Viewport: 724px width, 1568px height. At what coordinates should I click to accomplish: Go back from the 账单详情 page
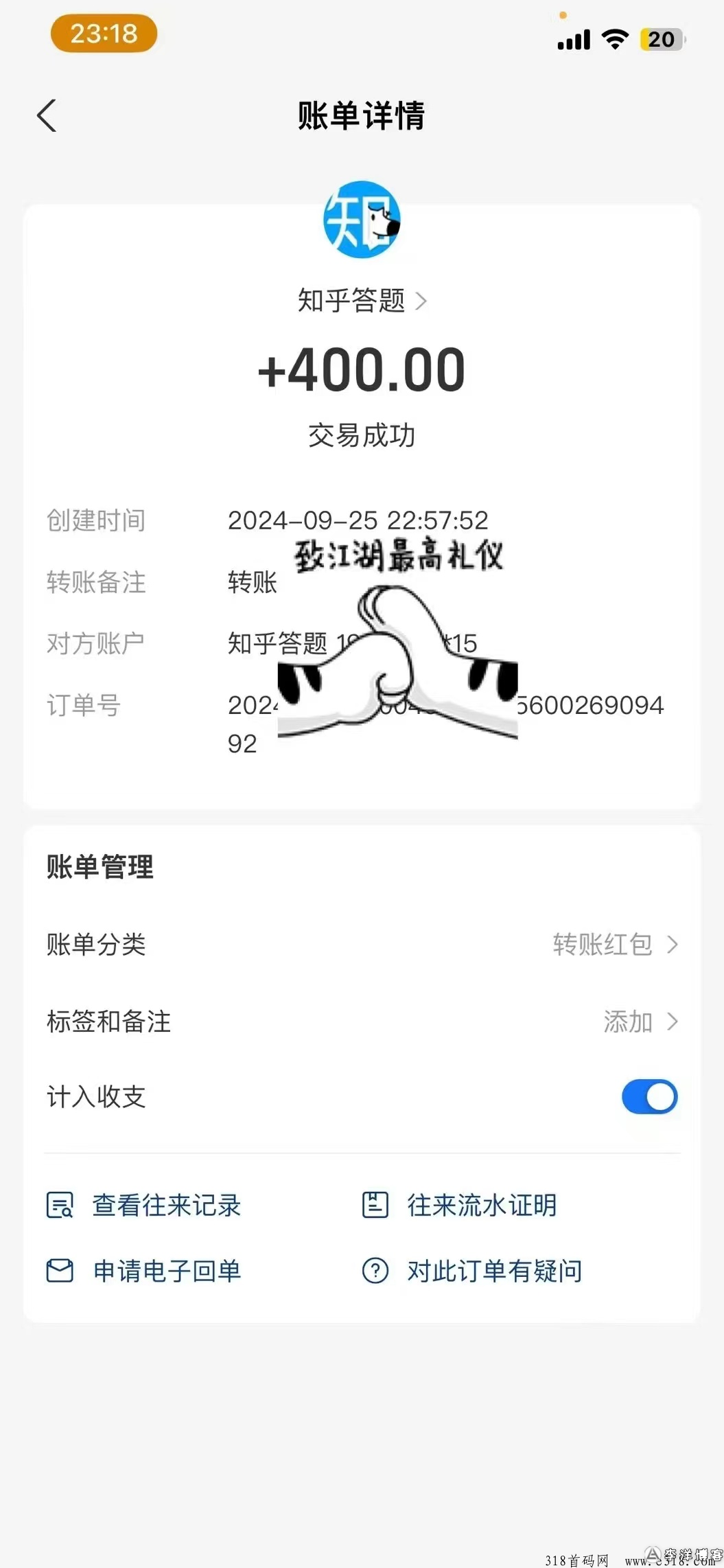[x=47, y=115]
